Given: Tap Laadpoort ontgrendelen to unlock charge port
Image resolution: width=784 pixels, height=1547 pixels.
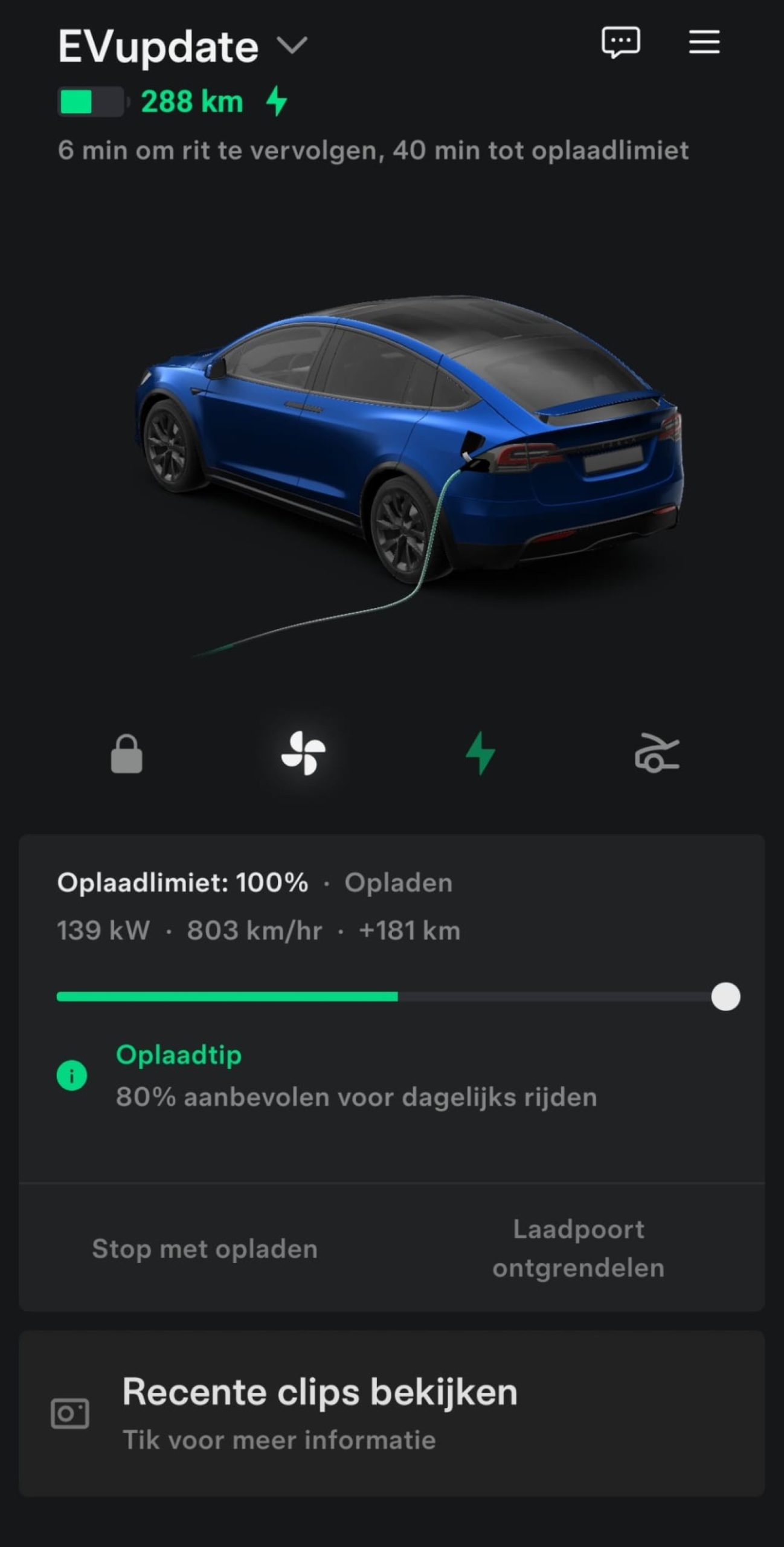Looking at the screenshot, I should tap(578, 1248).
